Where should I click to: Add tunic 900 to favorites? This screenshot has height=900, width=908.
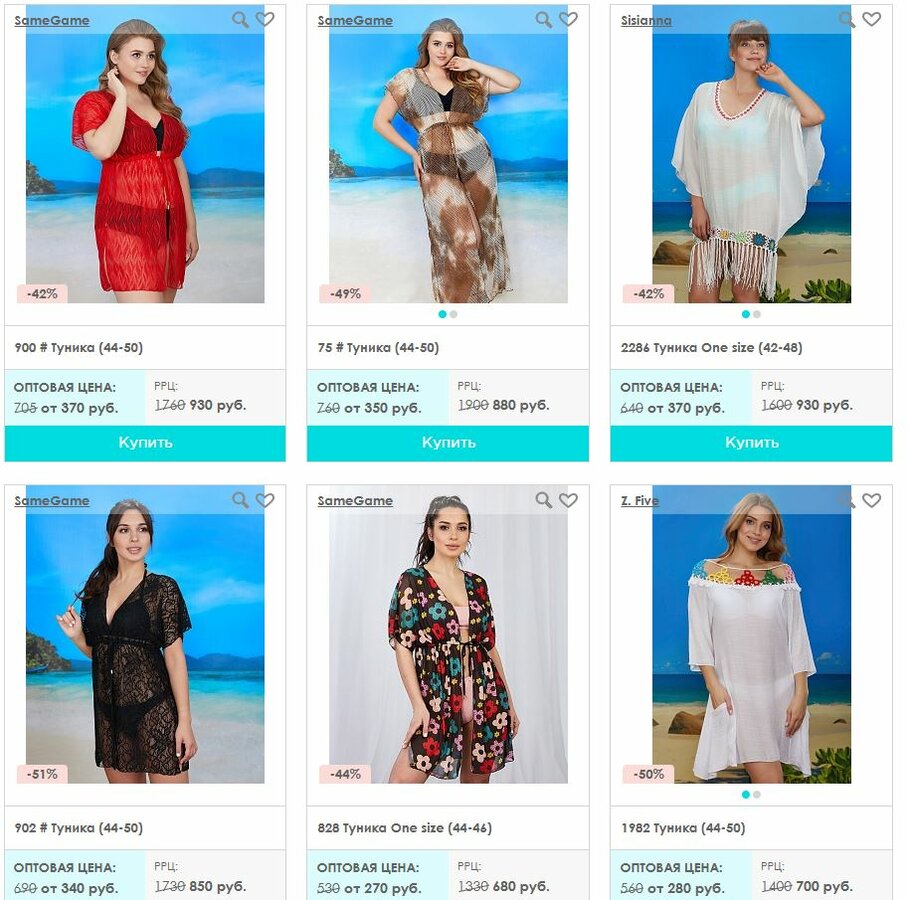point(265,19)
